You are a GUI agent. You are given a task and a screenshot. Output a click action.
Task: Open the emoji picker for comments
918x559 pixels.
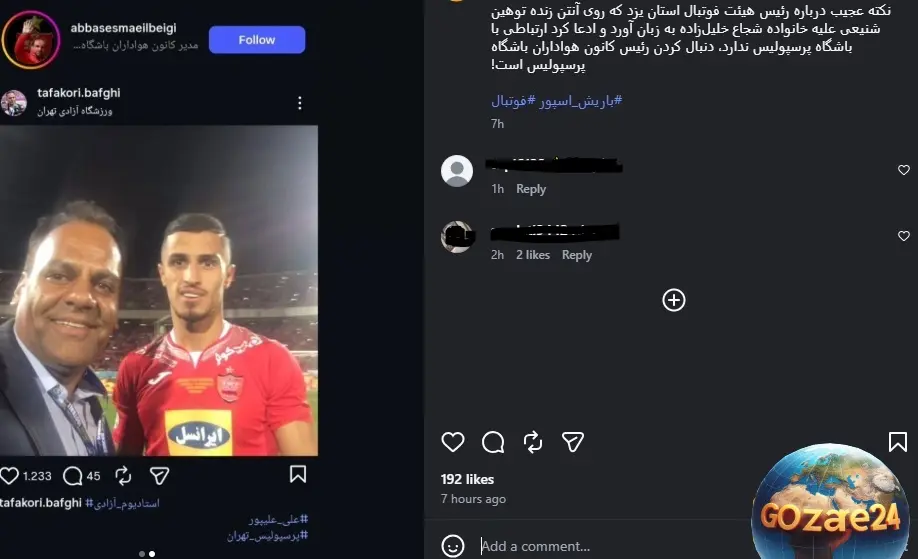pos(453,546)
